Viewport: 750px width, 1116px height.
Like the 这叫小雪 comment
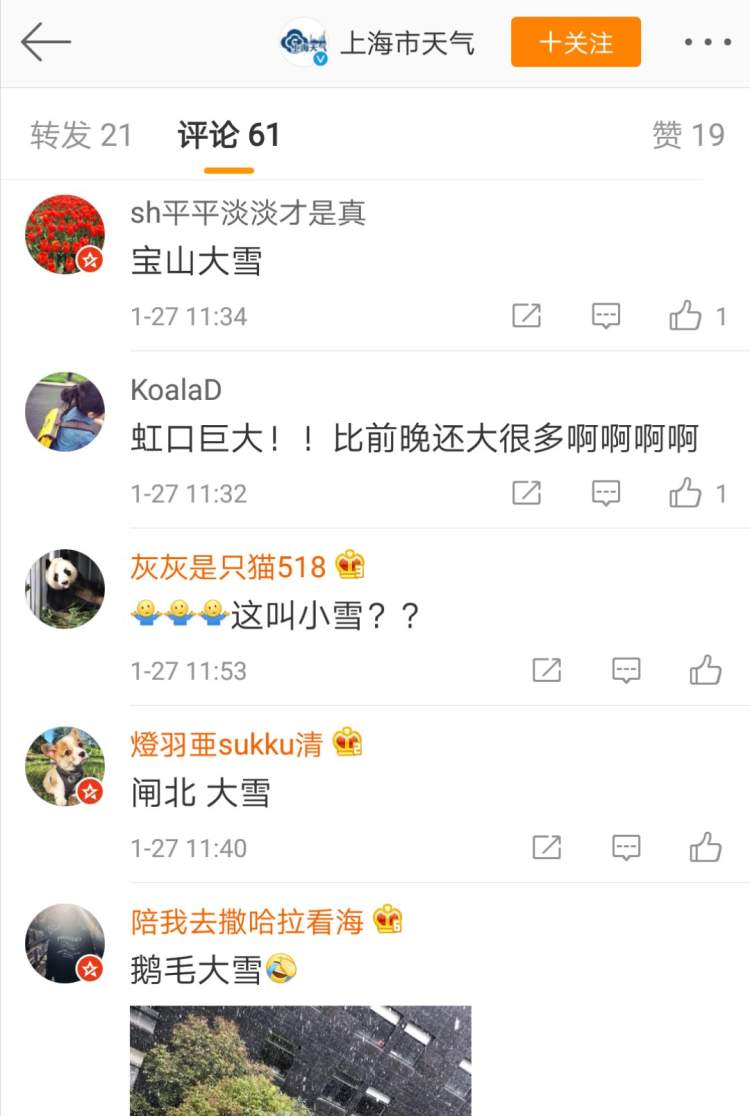(705, 670)
